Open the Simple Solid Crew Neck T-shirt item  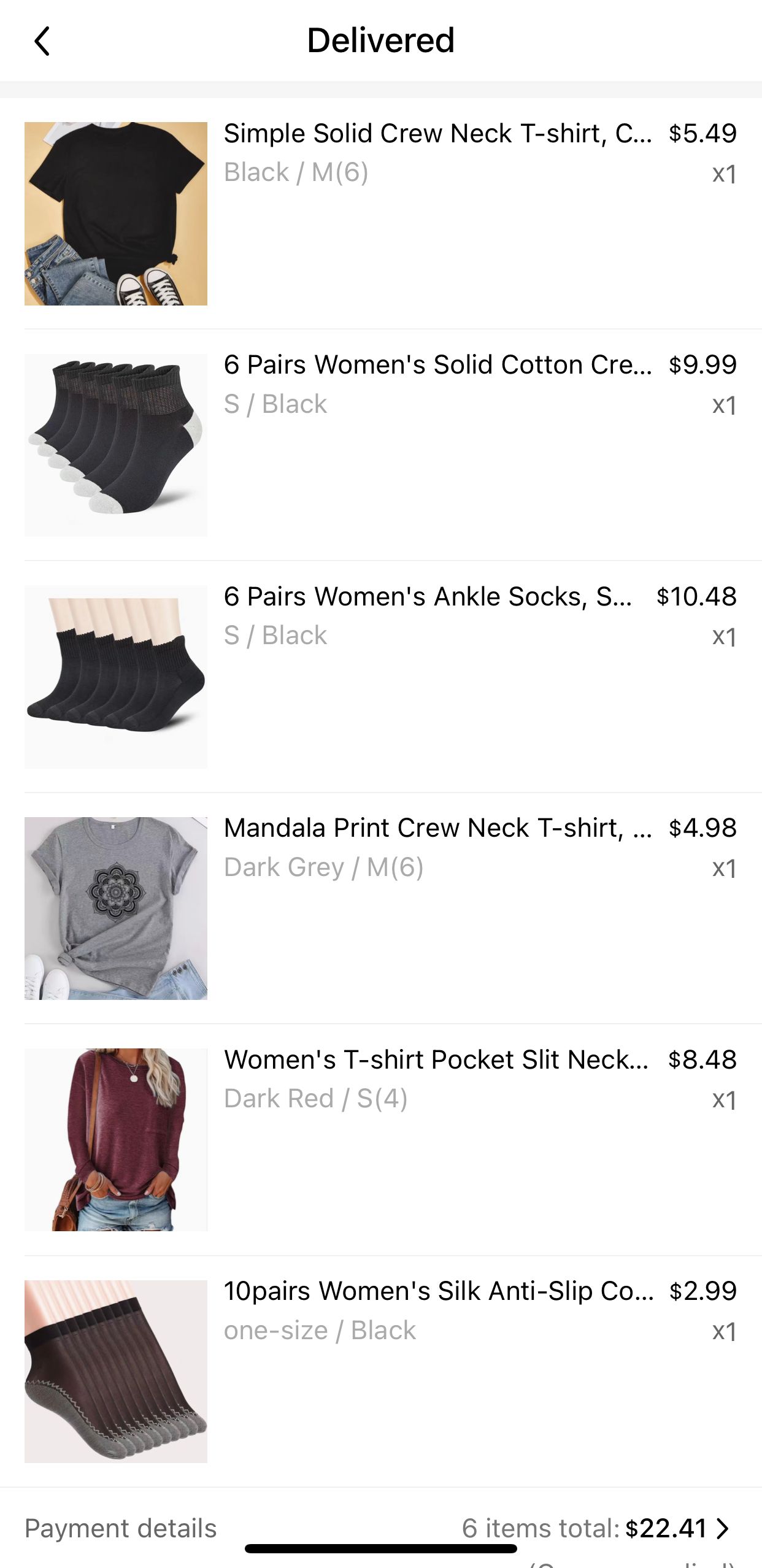(381, 213)
